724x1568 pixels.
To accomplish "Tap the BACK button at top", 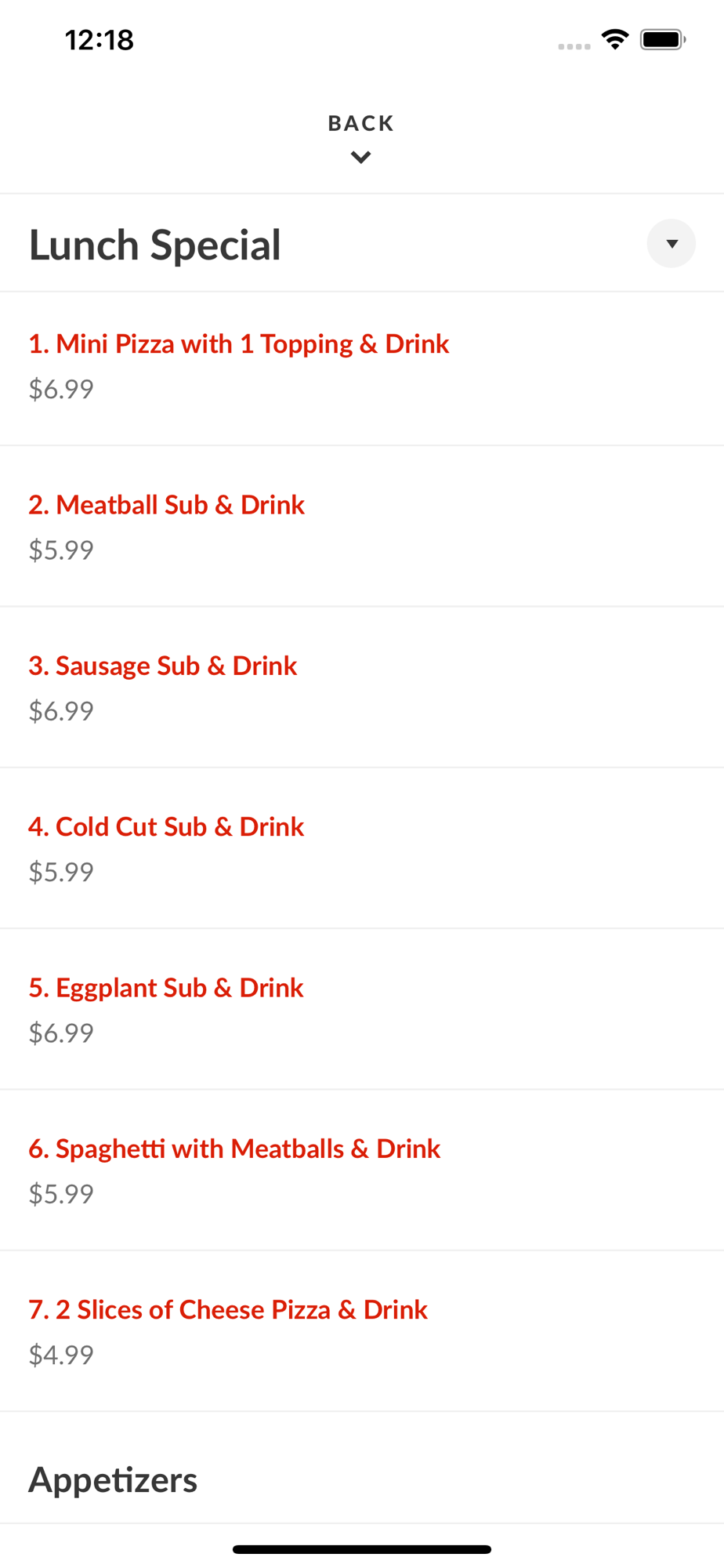I will click(361, 137).
